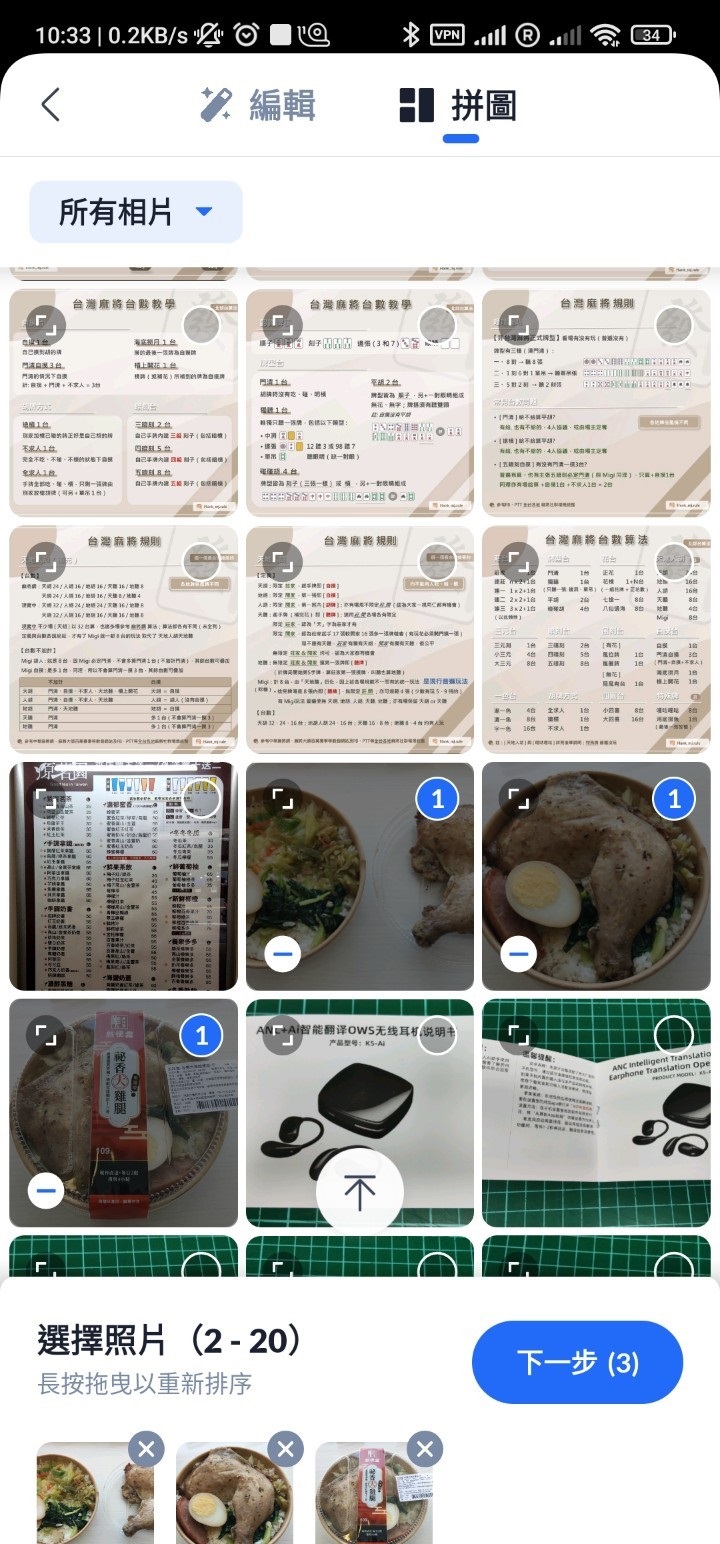
Task: Expand the drink menu photo preview
Action: click(x=46, y=799)
